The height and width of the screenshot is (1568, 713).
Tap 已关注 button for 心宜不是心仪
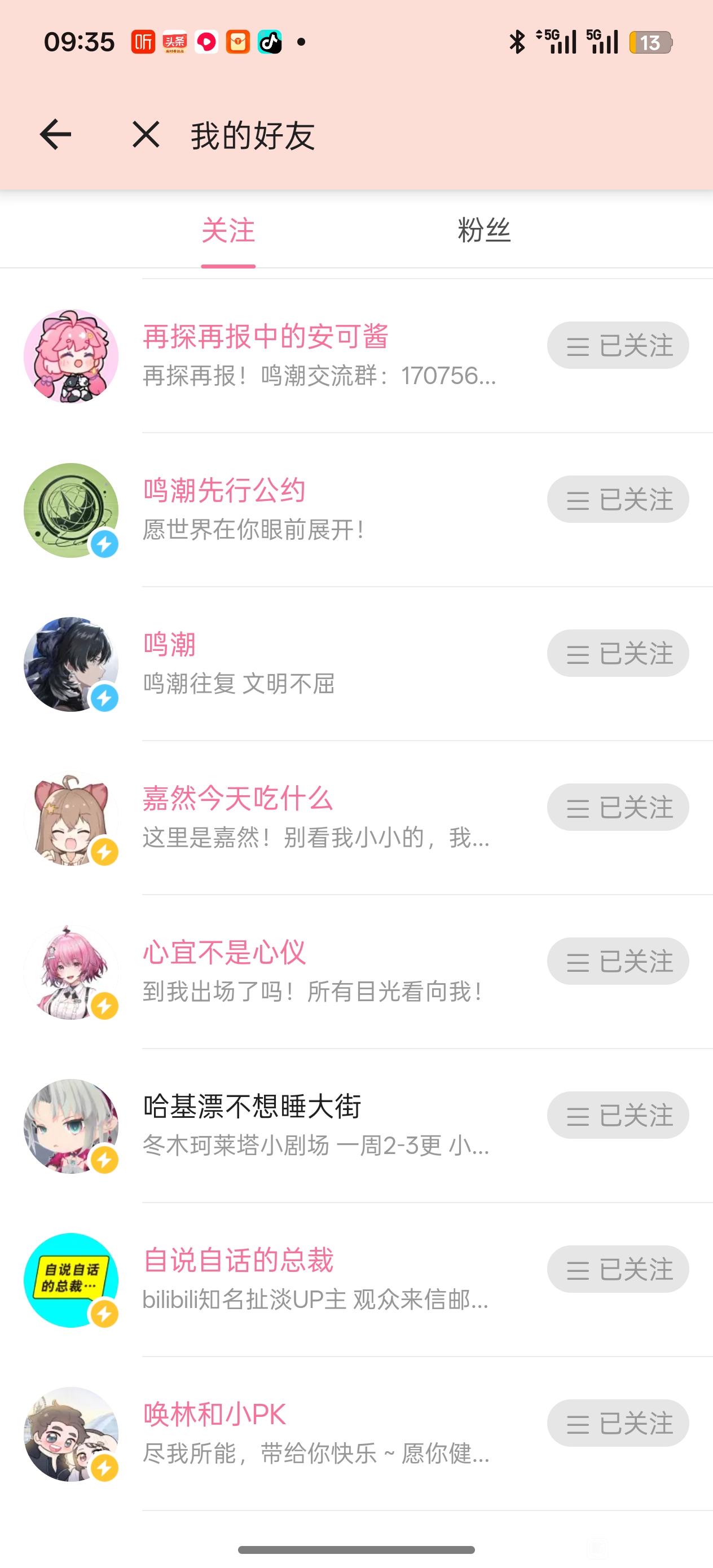coord(618,962)
